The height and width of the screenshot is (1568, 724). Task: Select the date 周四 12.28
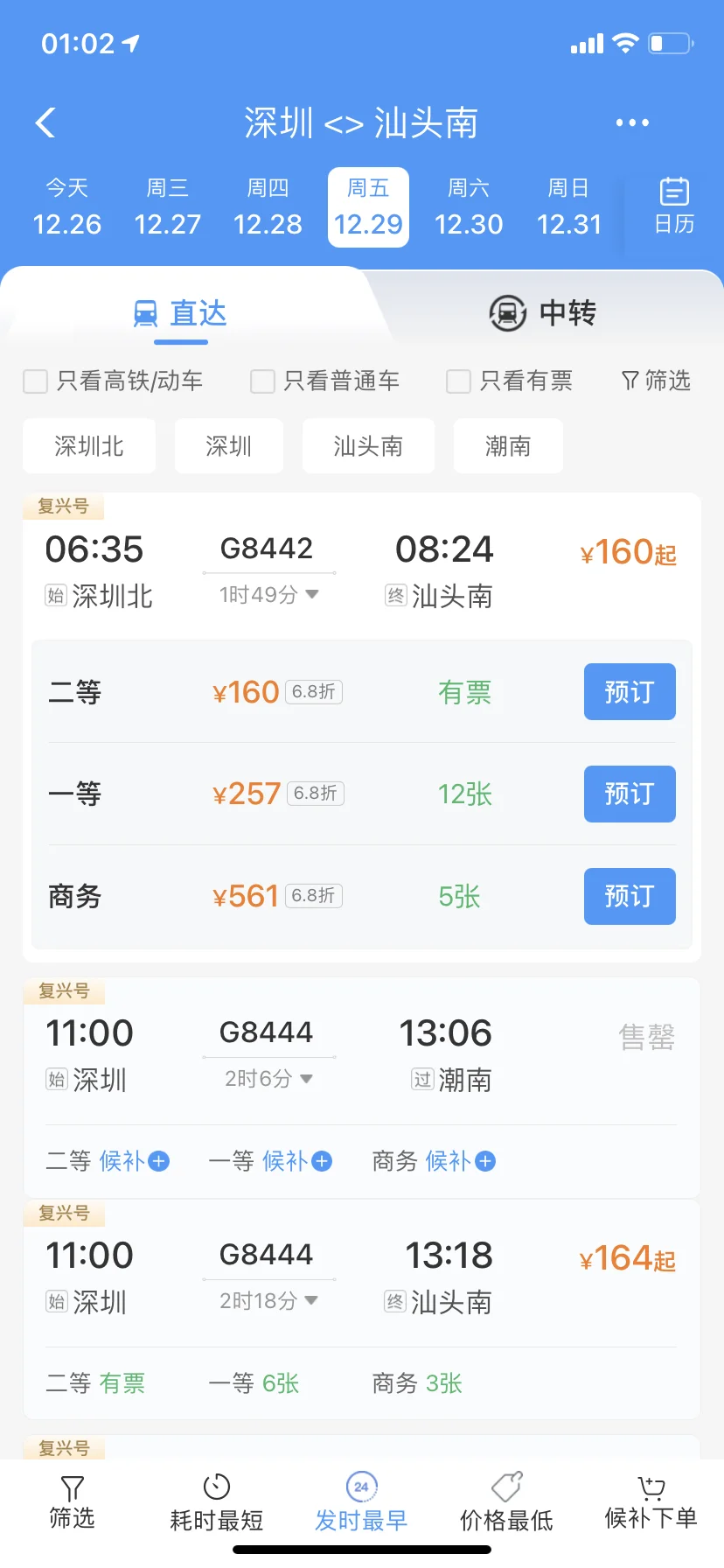tap(268, 207)
